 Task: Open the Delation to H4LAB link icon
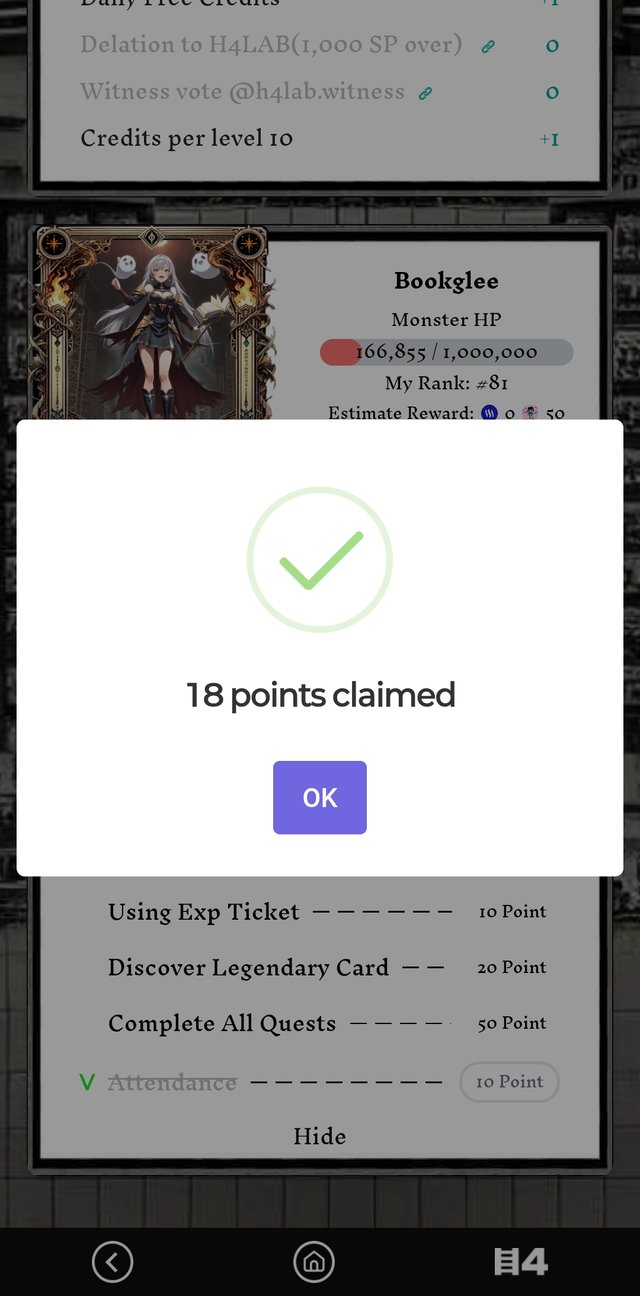pyautogui.click(x=488, y=46)
